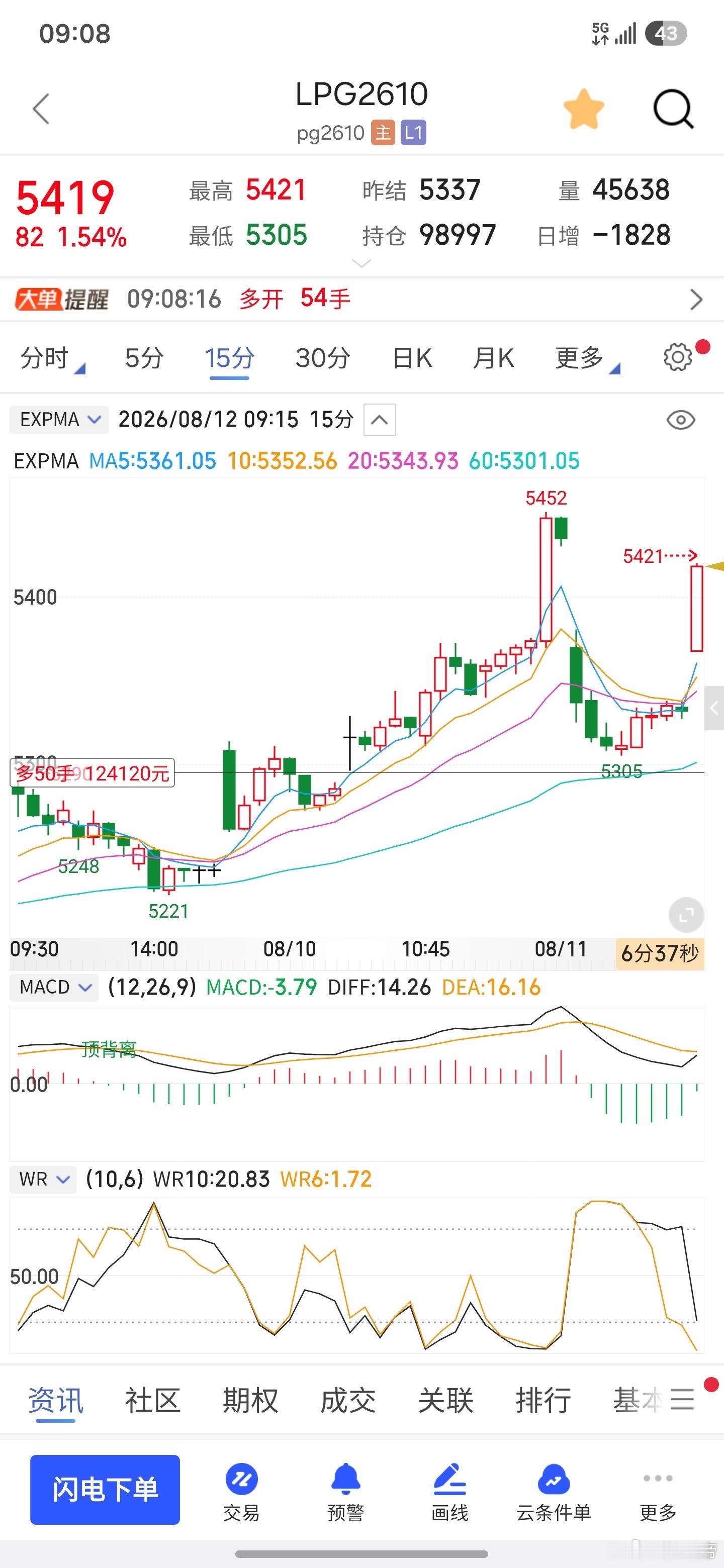
Task: Toggle indicator visibility with the eye icon
Action: [x=681, y=420]
